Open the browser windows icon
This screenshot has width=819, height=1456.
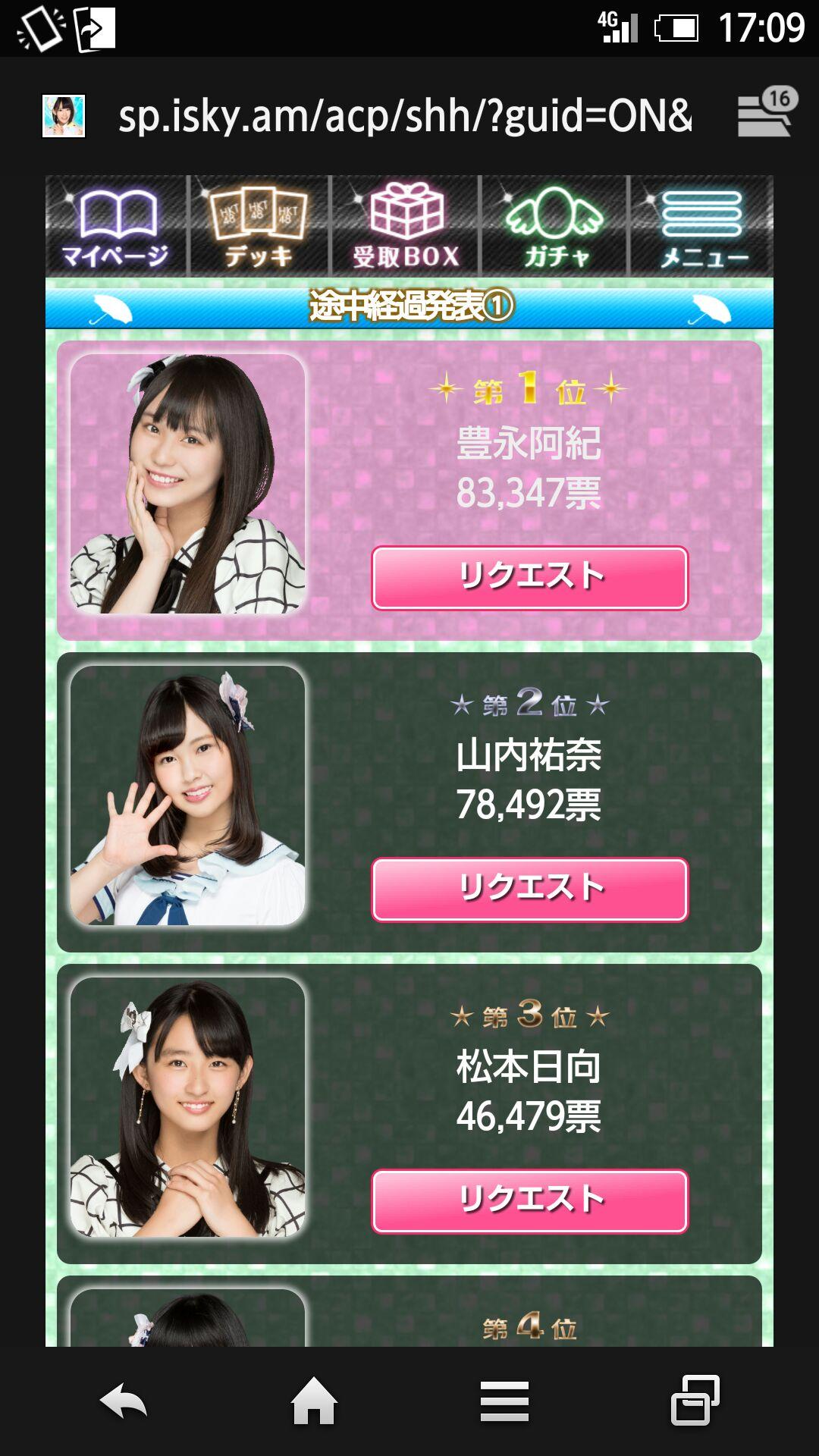[695, 1400]
